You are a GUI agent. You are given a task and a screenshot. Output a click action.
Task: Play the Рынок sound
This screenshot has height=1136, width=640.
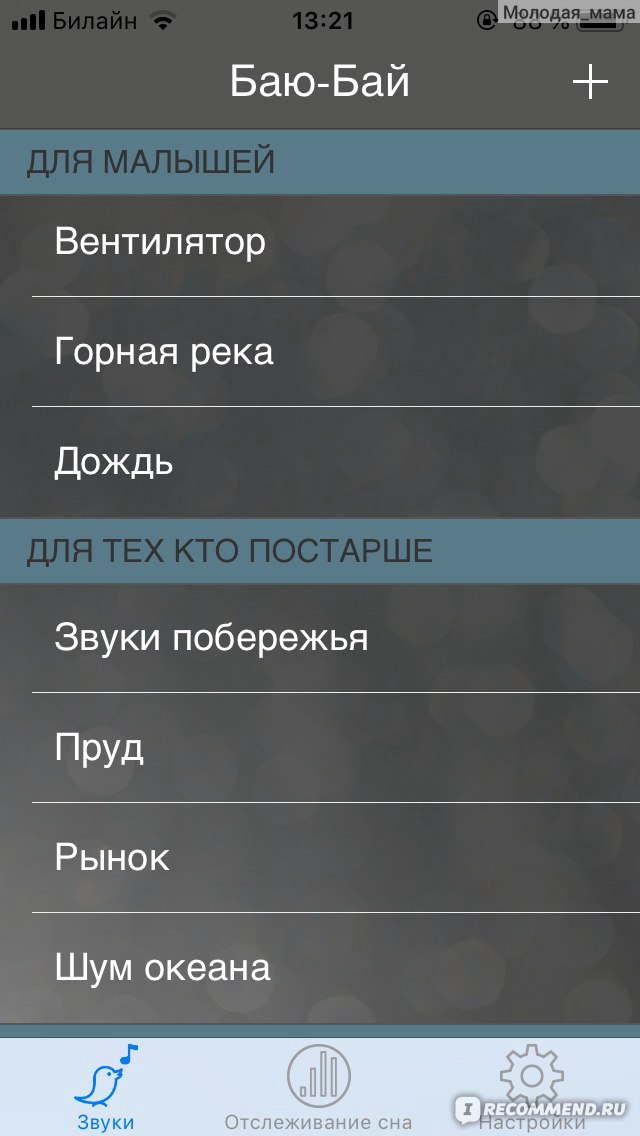pos(320,858)
